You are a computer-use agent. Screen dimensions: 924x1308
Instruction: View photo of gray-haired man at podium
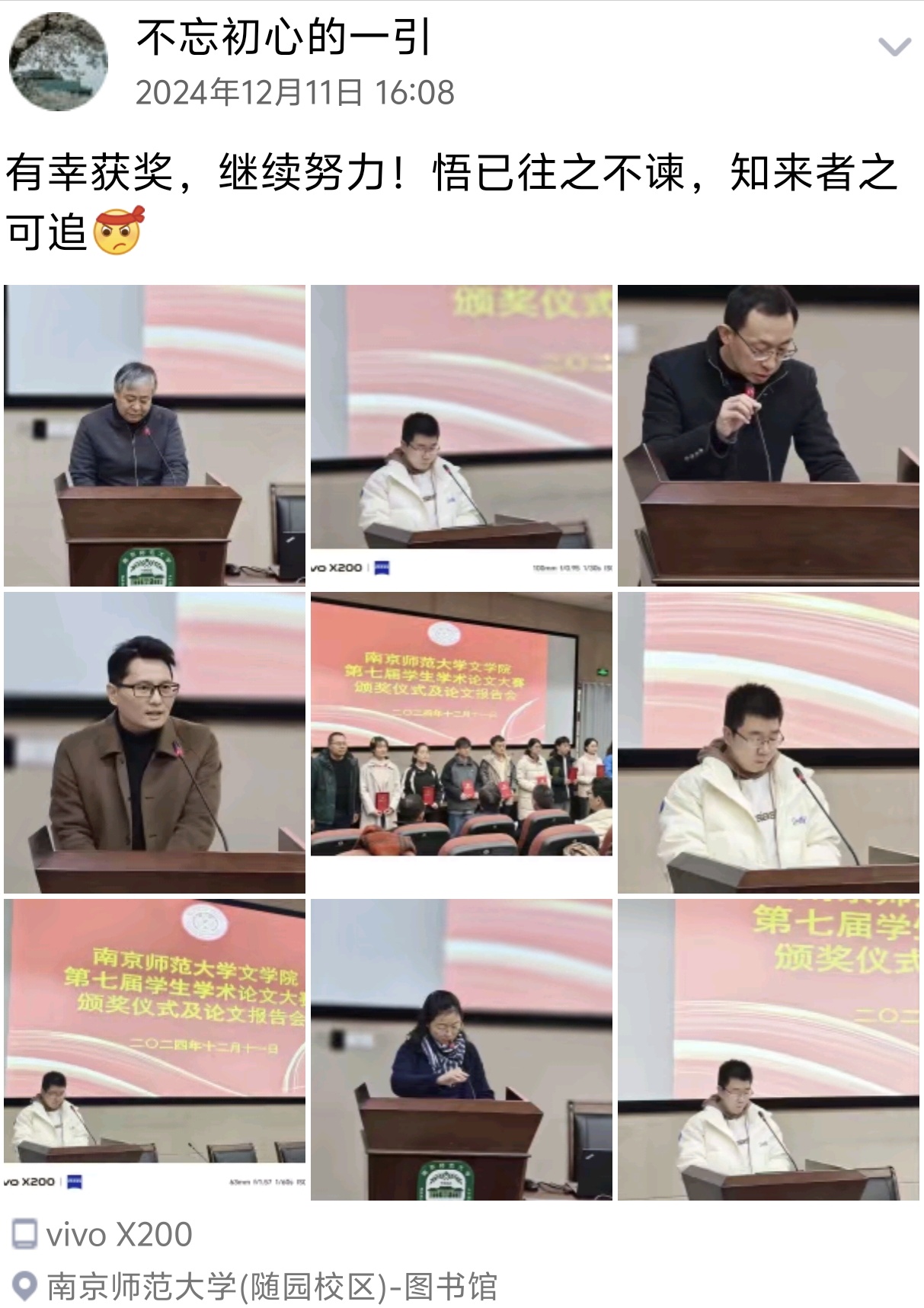click(155, 435)
